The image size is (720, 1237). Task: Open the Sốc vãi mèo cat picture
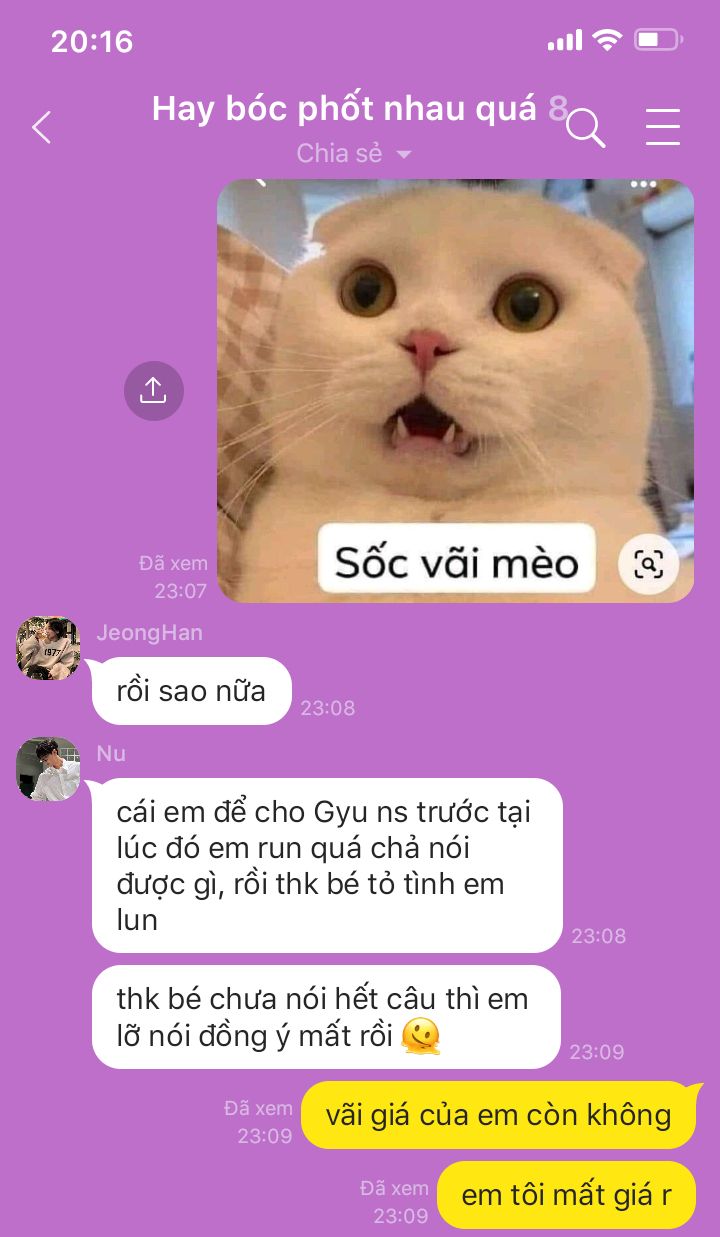pos(455,390)
